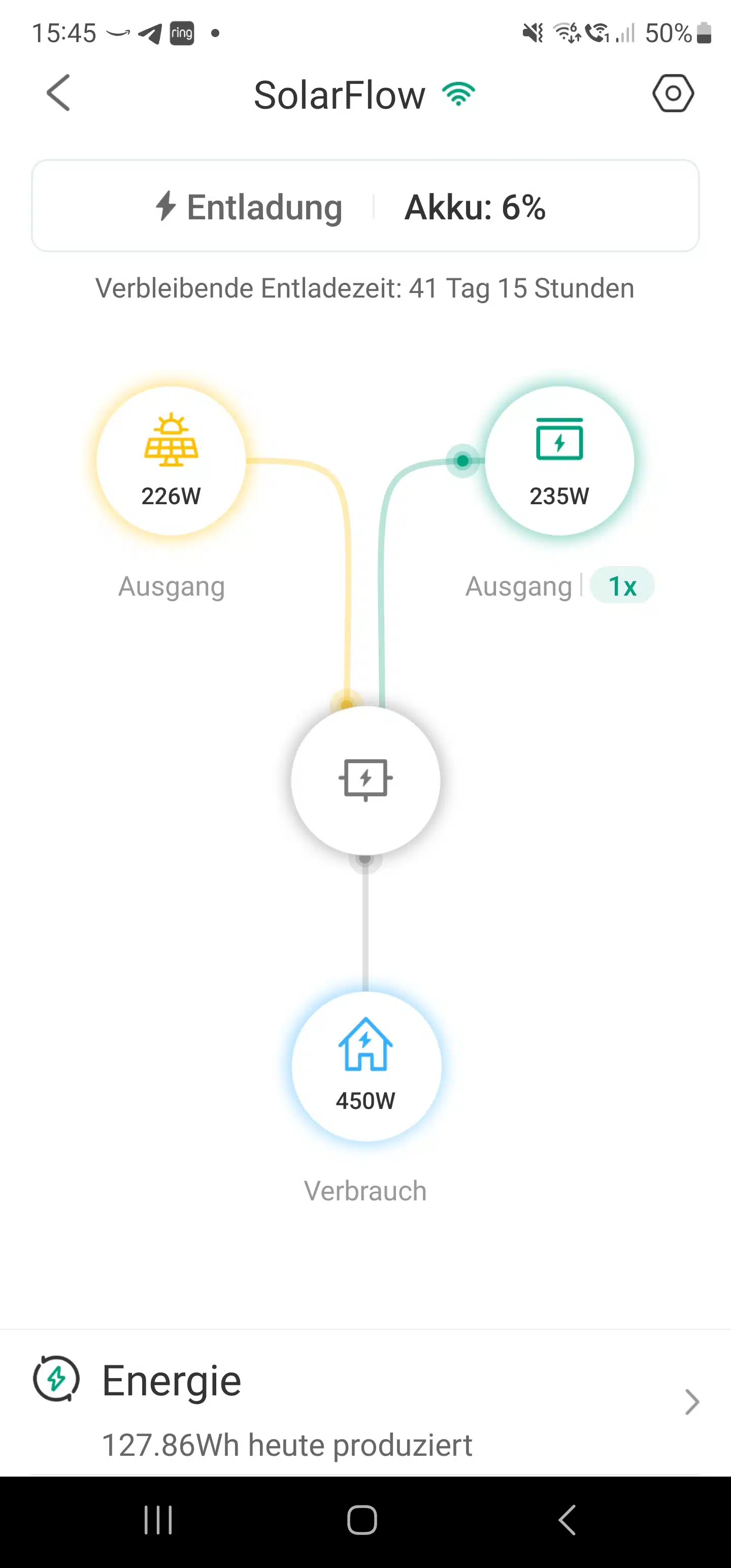731x1568 pixels.
Task: Go back using the top-left arrow
Action: pos(58,93)
